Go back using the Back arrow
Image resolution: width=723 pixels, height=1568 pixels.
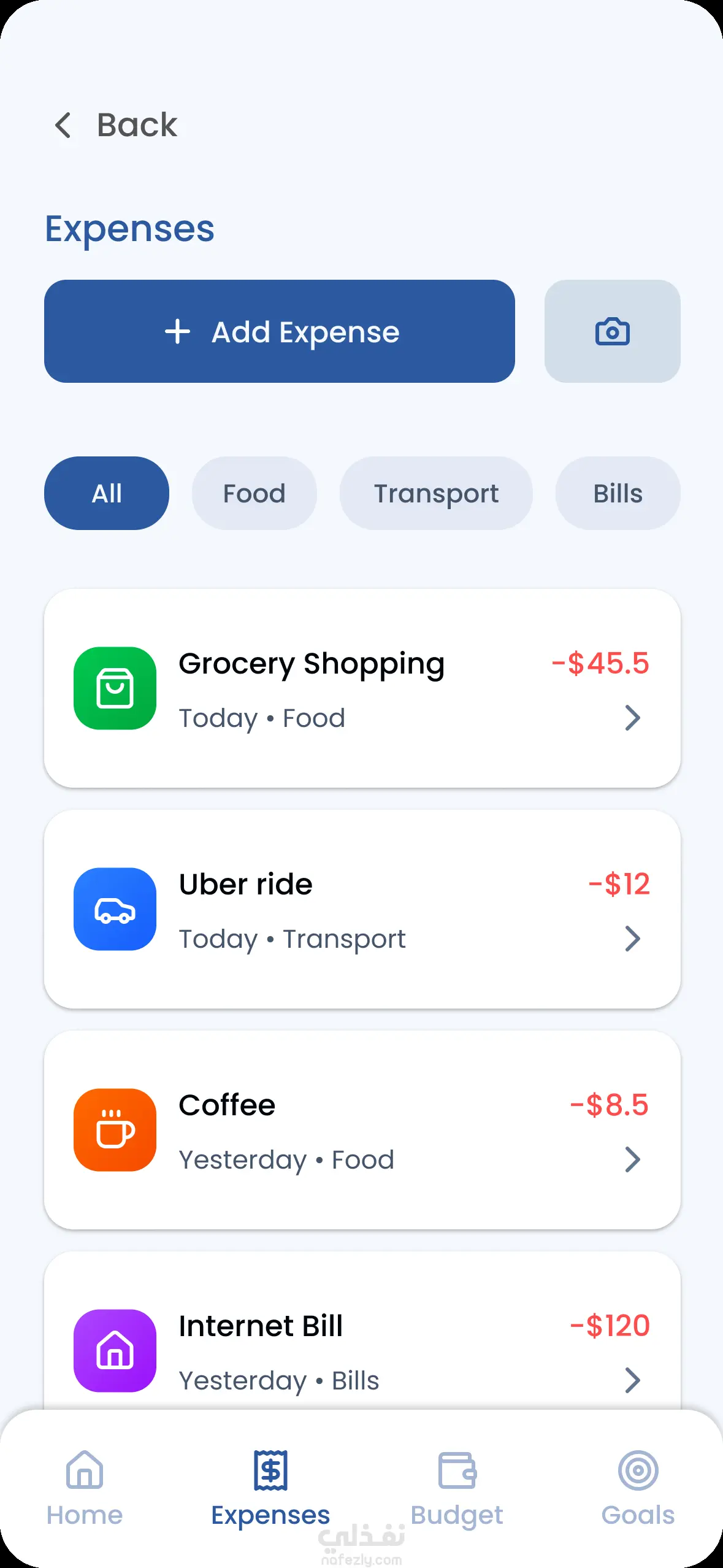tap(63, 125)
